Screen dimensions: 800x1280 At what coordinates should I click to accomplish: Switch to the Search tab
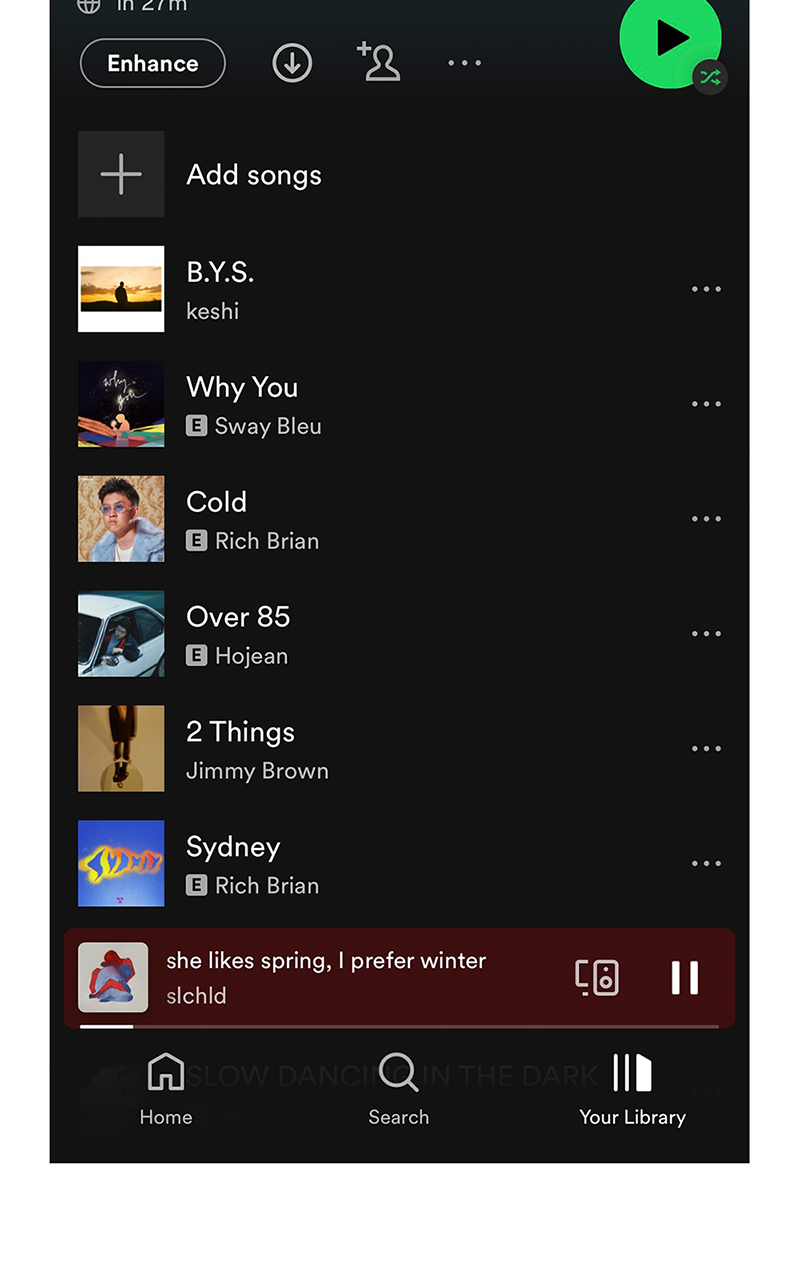point(398,1090)
